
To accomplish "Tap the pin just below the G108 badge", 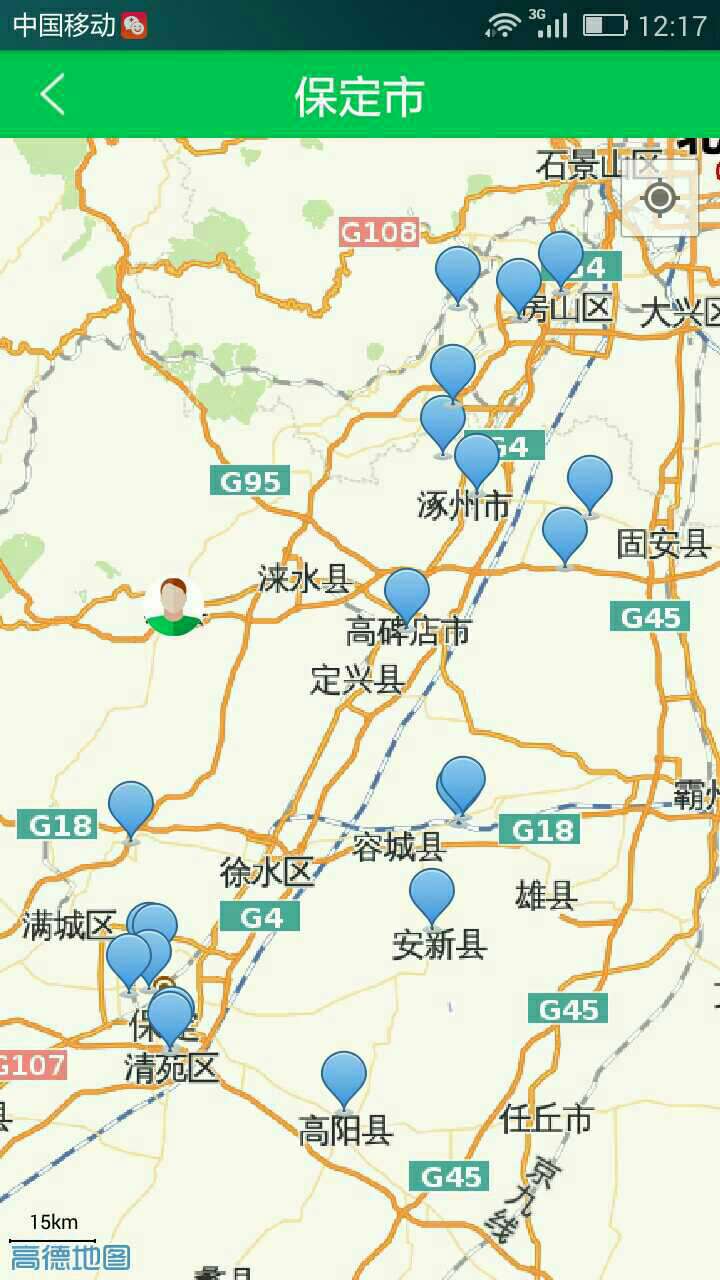I will tap(458, 271).
